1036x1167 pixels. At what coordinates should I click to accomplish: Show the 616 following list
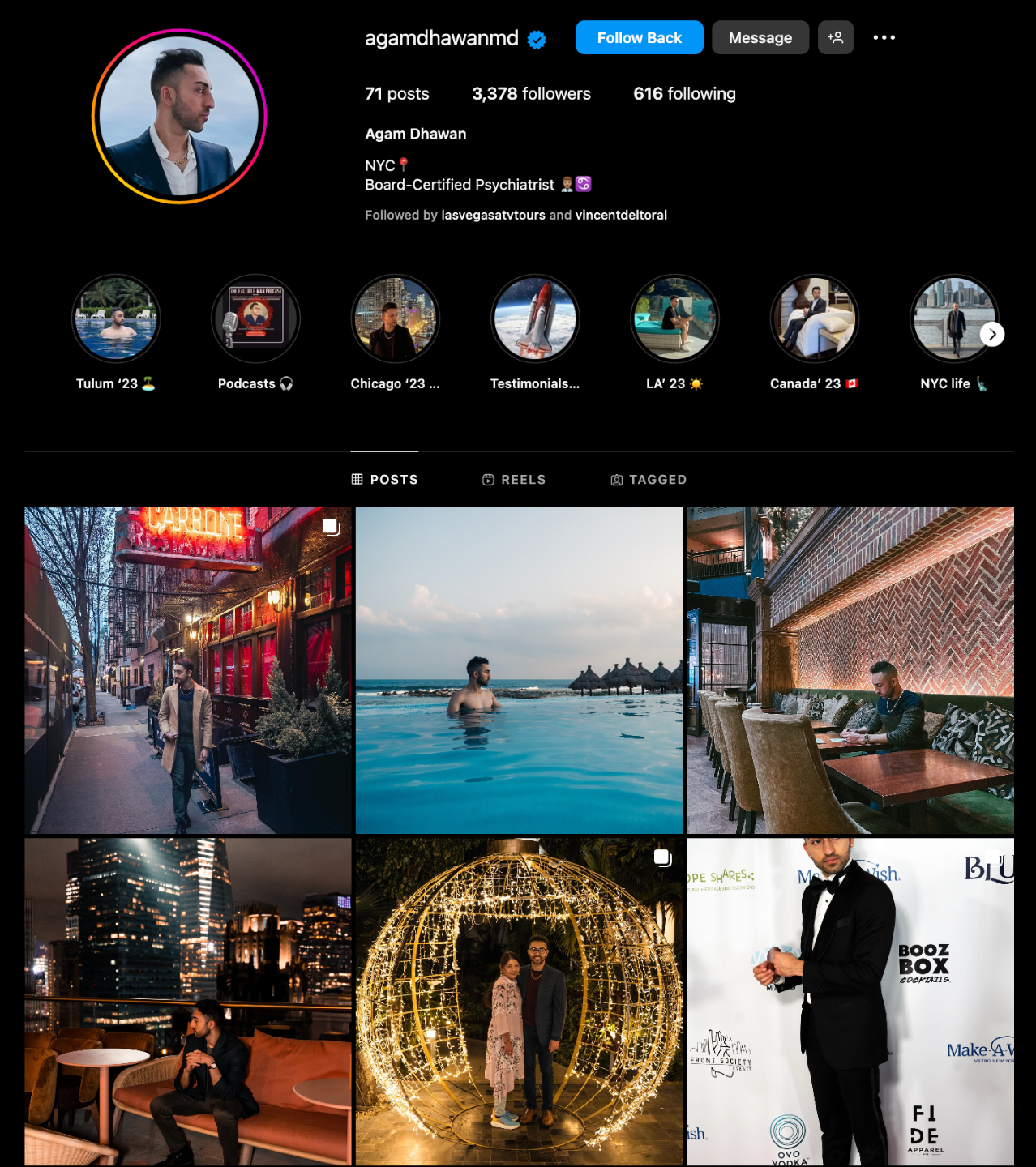click(684, 94)
